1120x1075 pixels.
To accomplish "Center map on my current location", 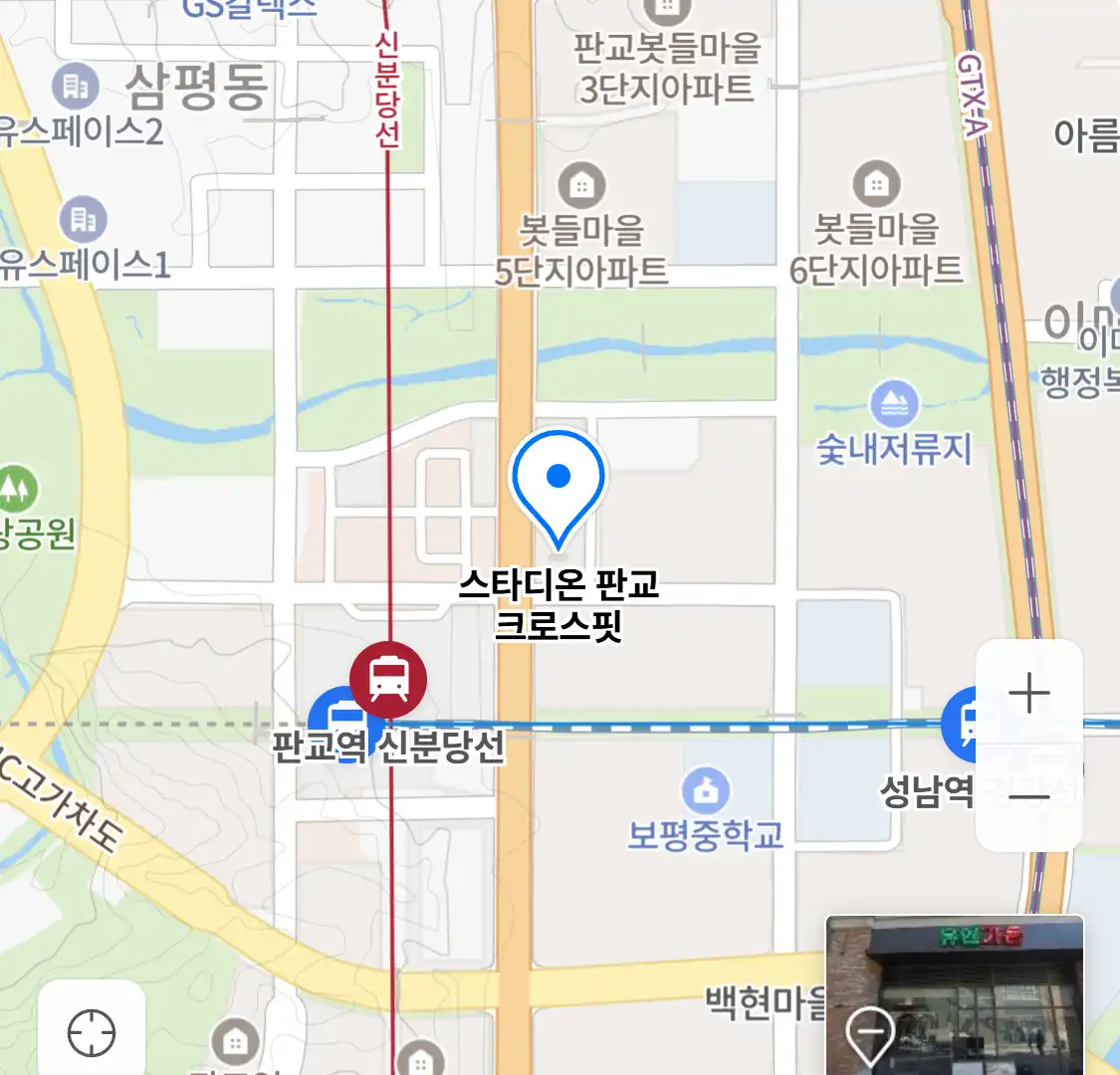I will [92, 1032].
